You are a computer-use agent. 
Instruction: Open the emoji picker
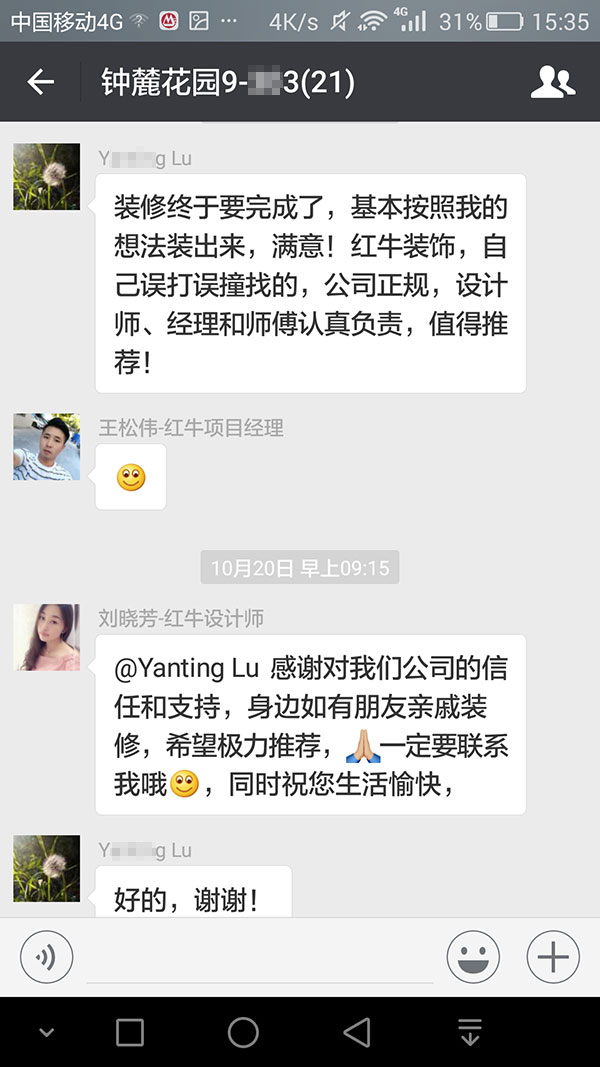(x=474, y=957)
